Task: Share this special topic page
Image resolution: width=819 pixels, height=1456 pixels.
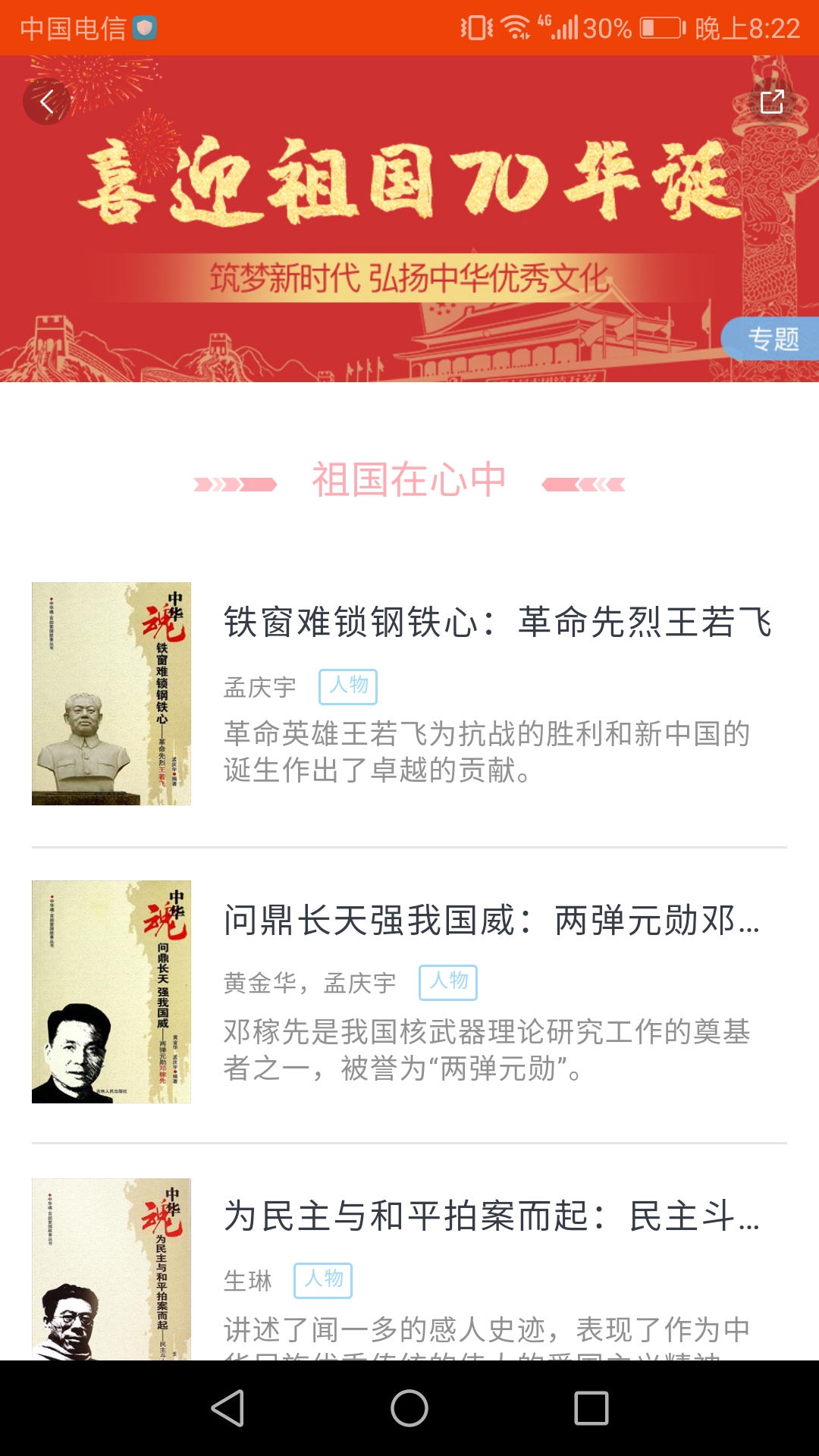Action: tap(772, 101)
